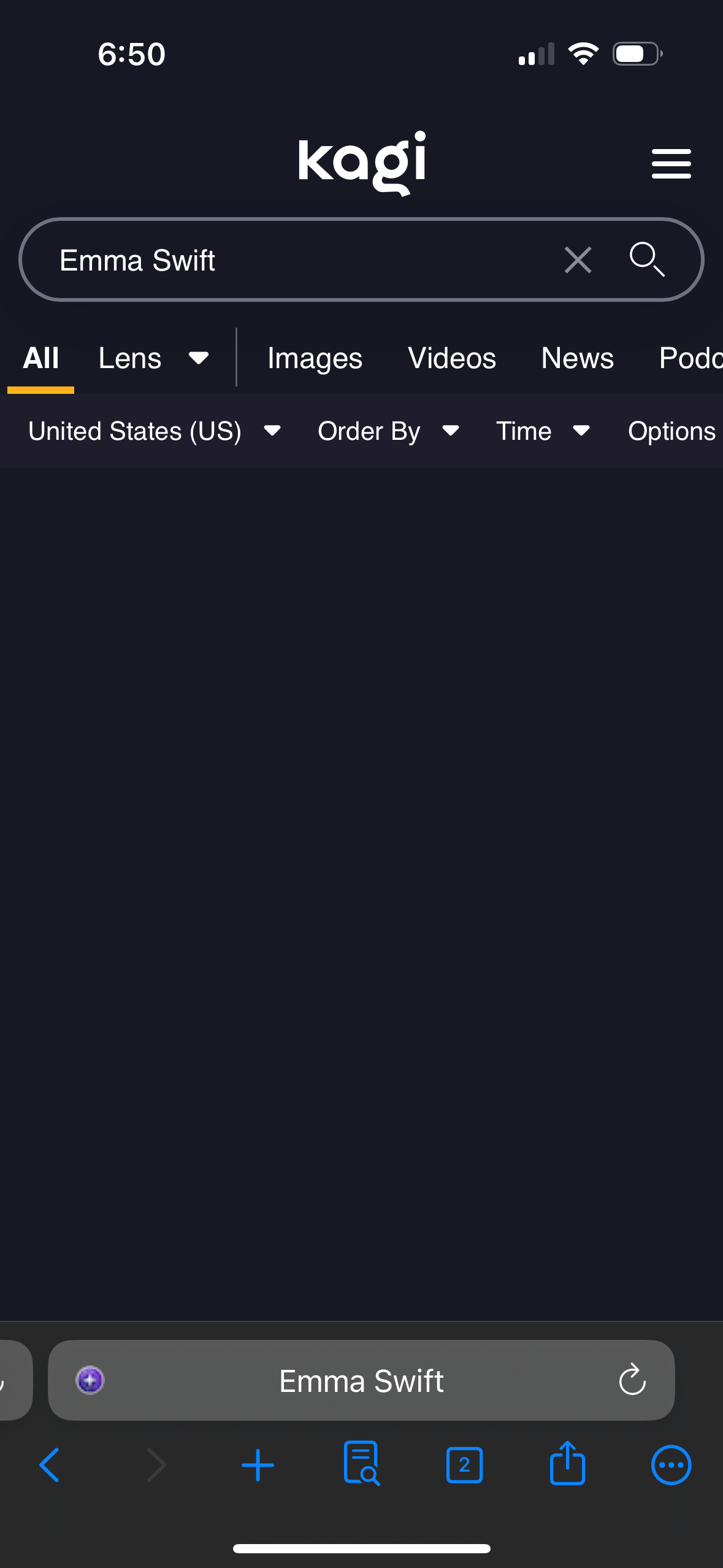Open a new tab
The height and width of the screenshot is (1568, 723).
coord(258,1465)
